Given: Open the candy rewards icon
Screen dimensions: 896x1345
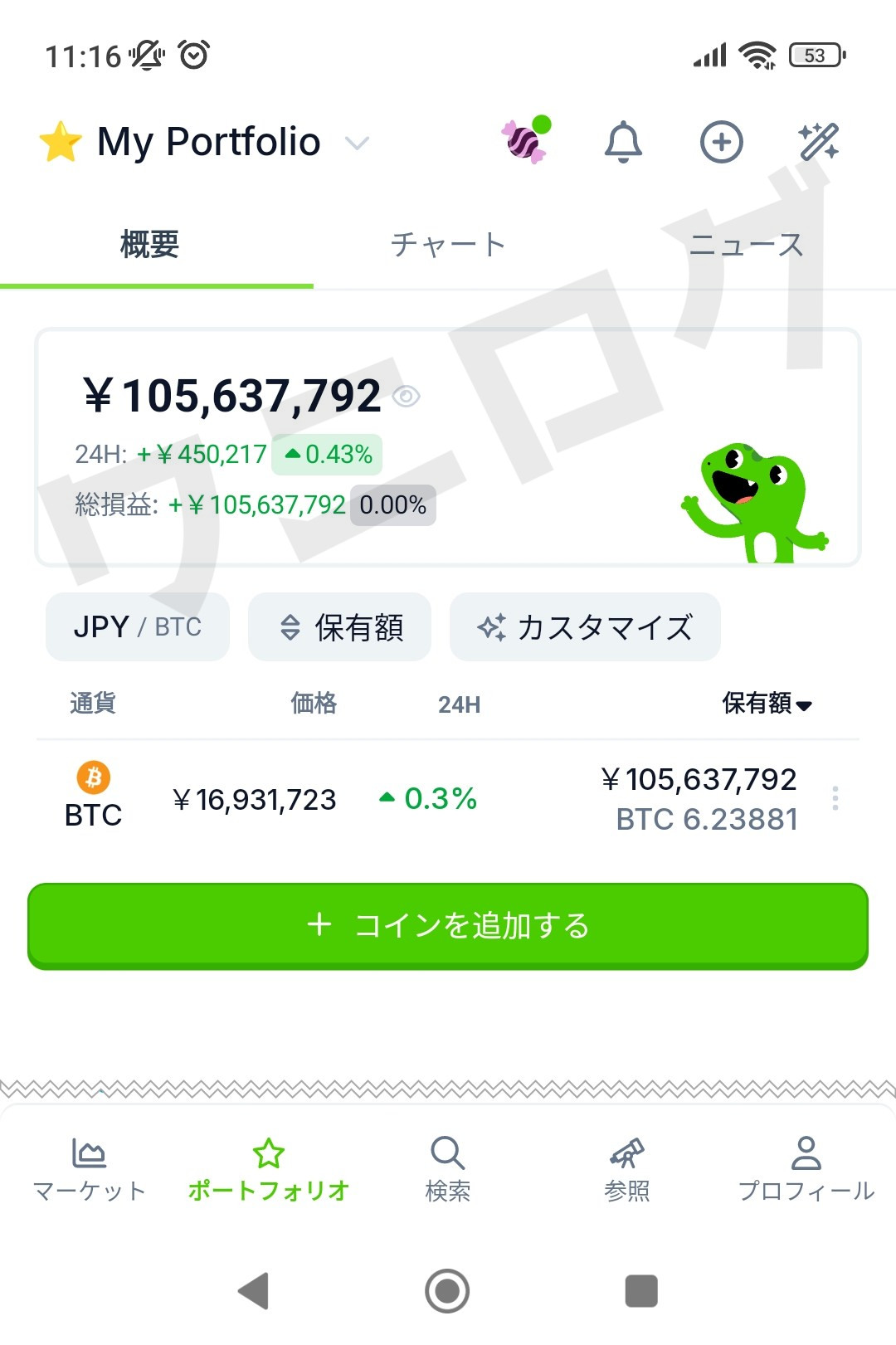Looking at the screenshot, I should pos(525,141).
